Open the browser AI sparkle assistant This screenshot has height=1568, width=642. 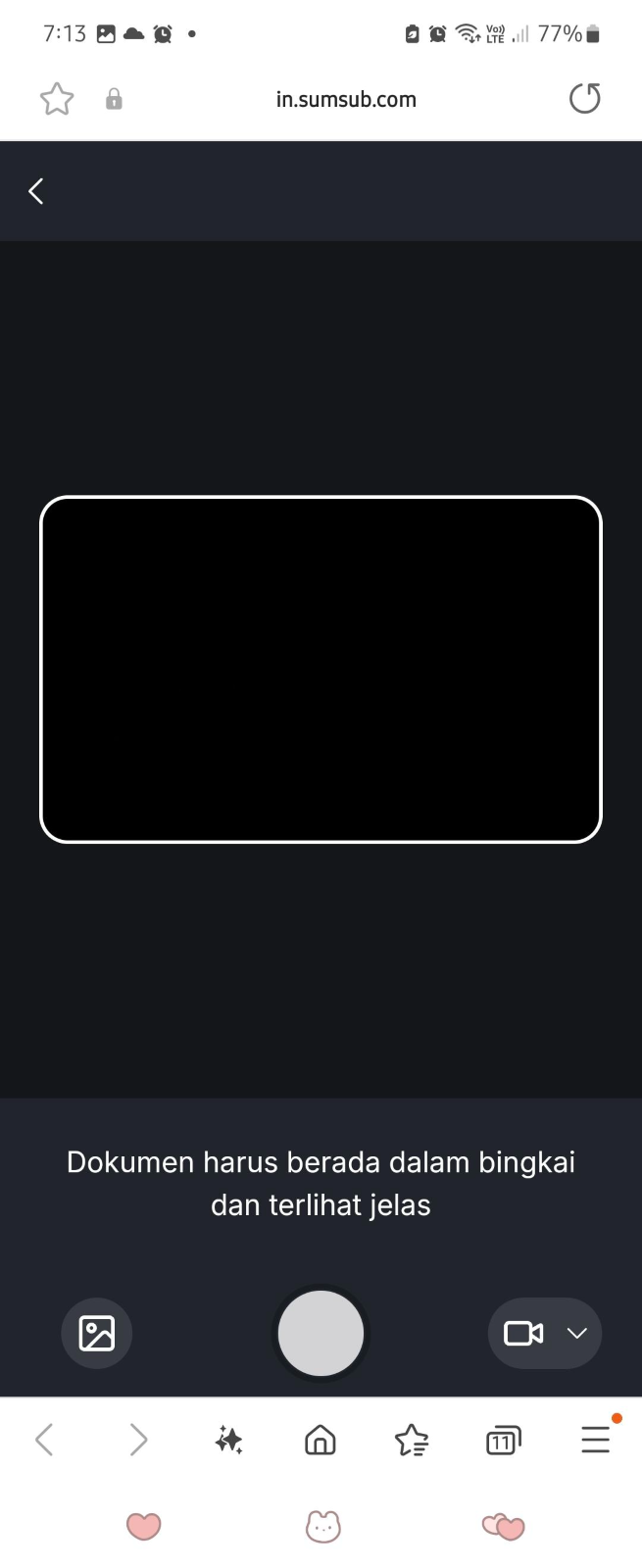(x=228, y=1440)
